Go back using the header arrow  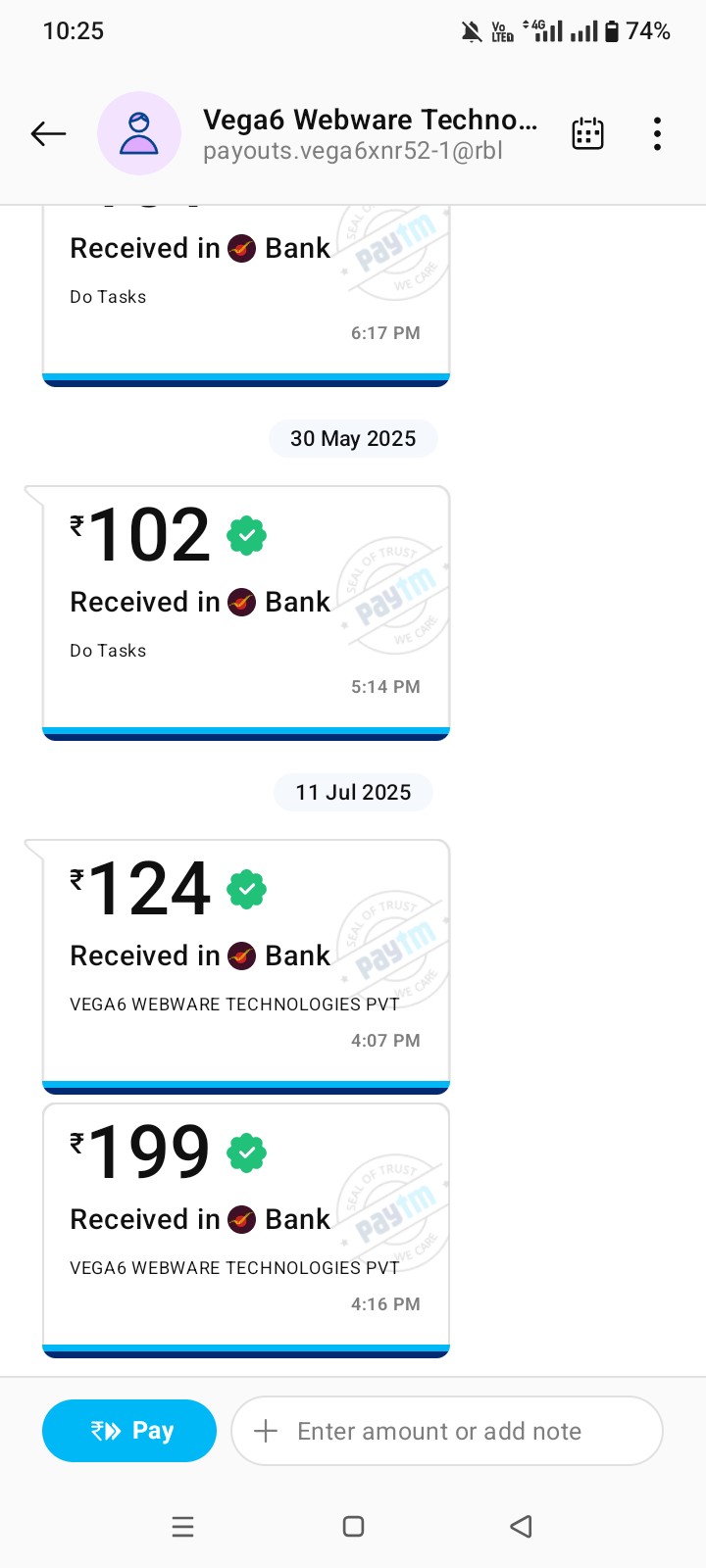48,133
